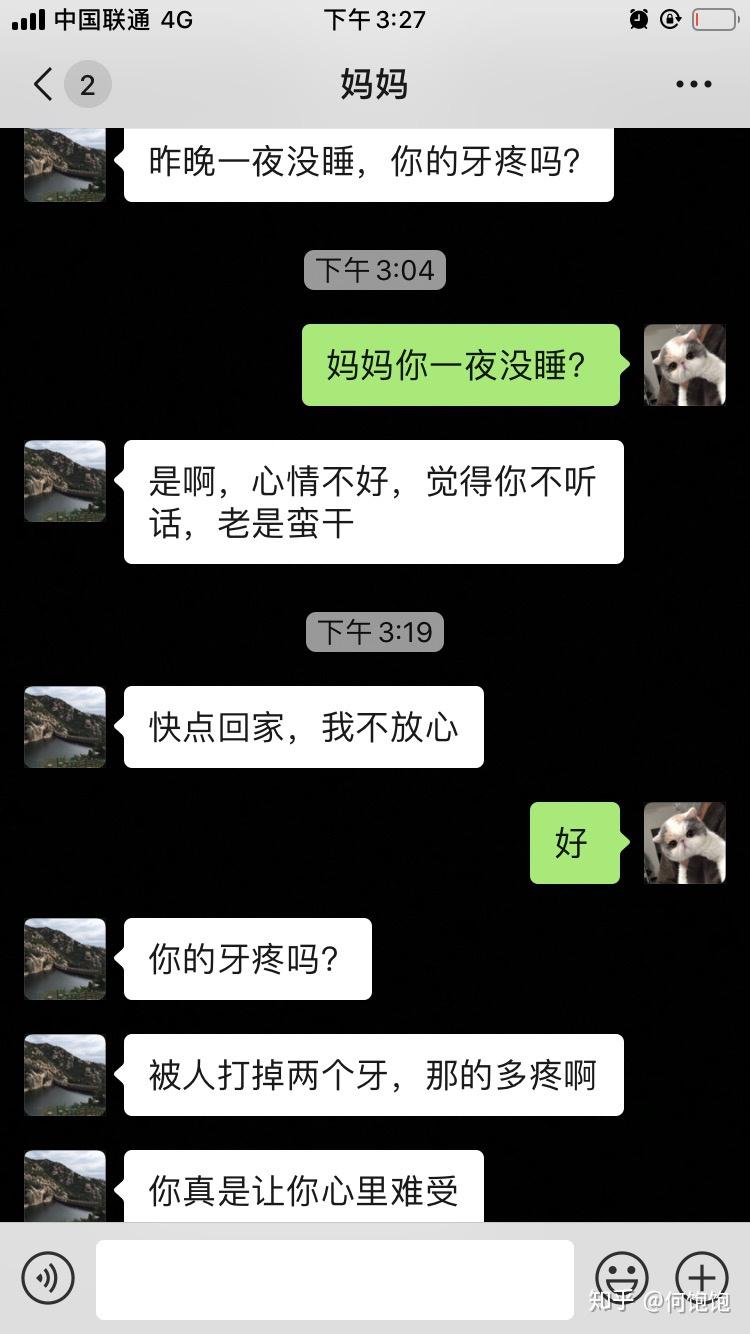
Task: Open the emoji sticker panel
Action: [x=622, y=1277]
